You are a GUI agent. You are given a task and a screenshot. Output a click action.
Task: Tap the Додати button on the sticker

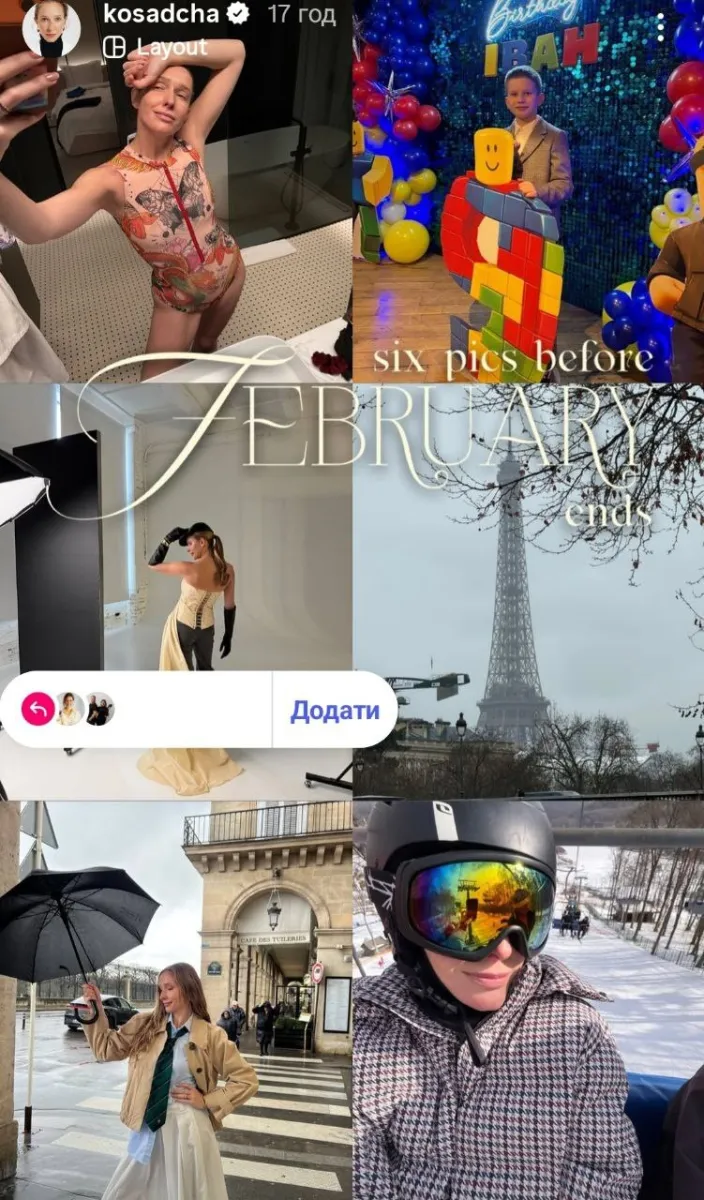(x=335, y=711)
